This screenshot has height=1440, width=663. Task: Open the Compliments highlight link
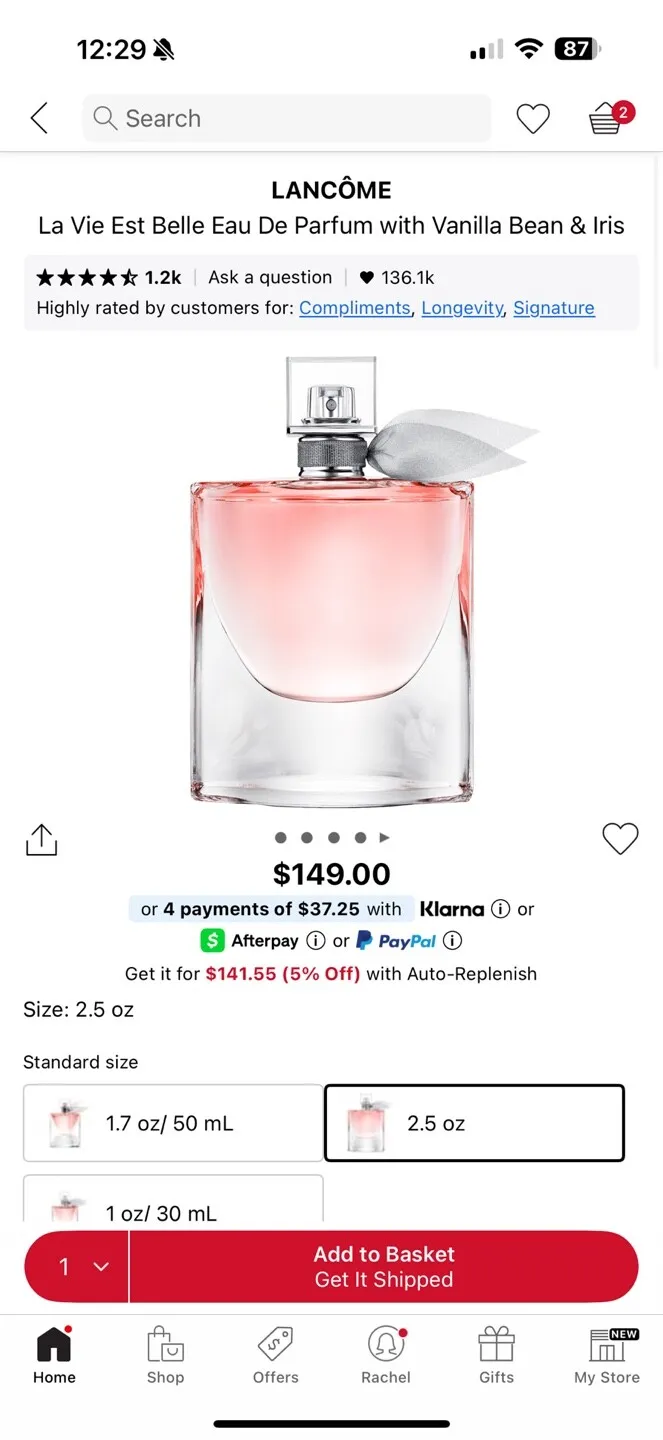[354, 308]
